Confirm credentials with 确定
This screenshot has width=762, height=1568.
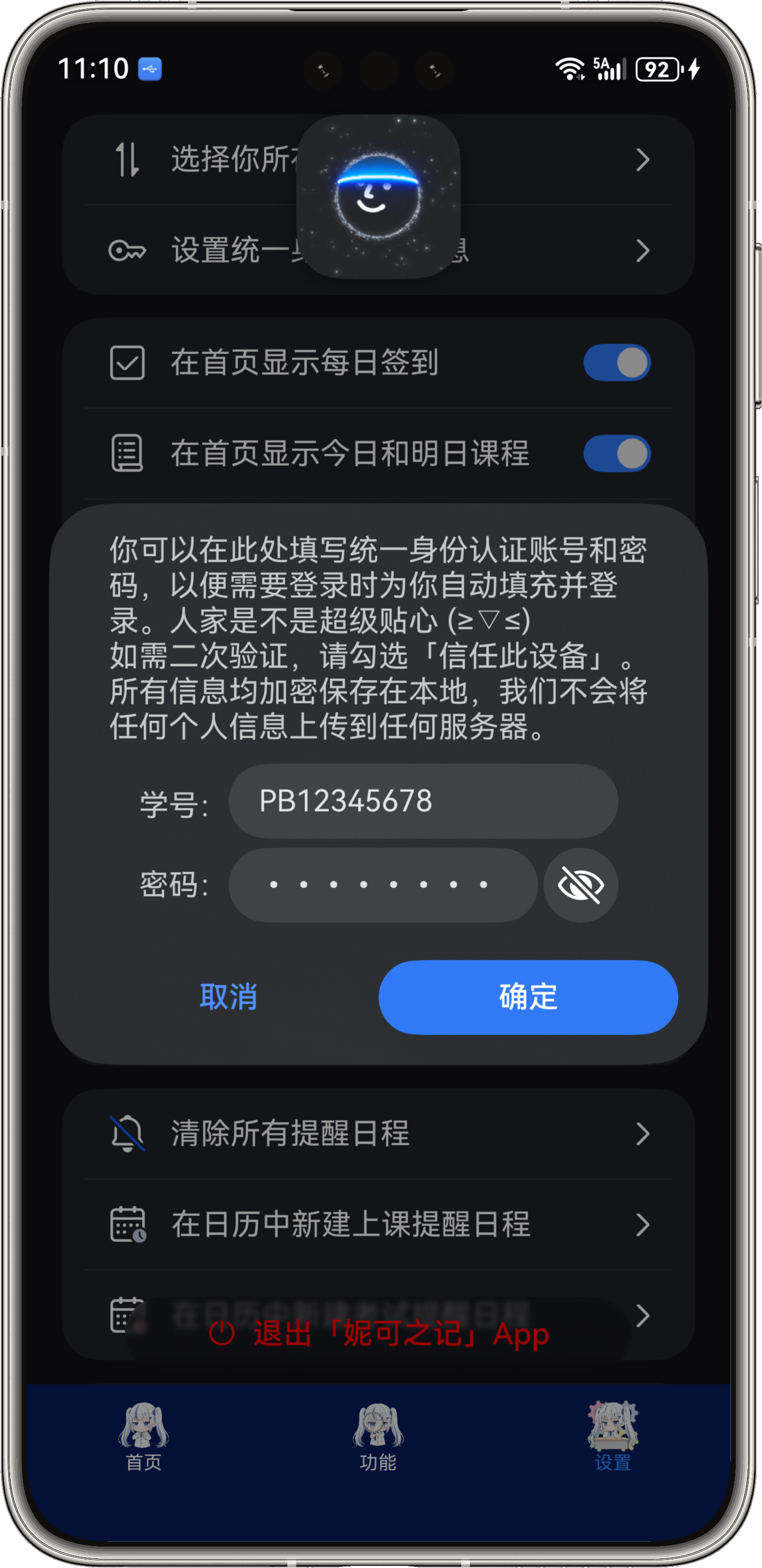coord(528,997)
